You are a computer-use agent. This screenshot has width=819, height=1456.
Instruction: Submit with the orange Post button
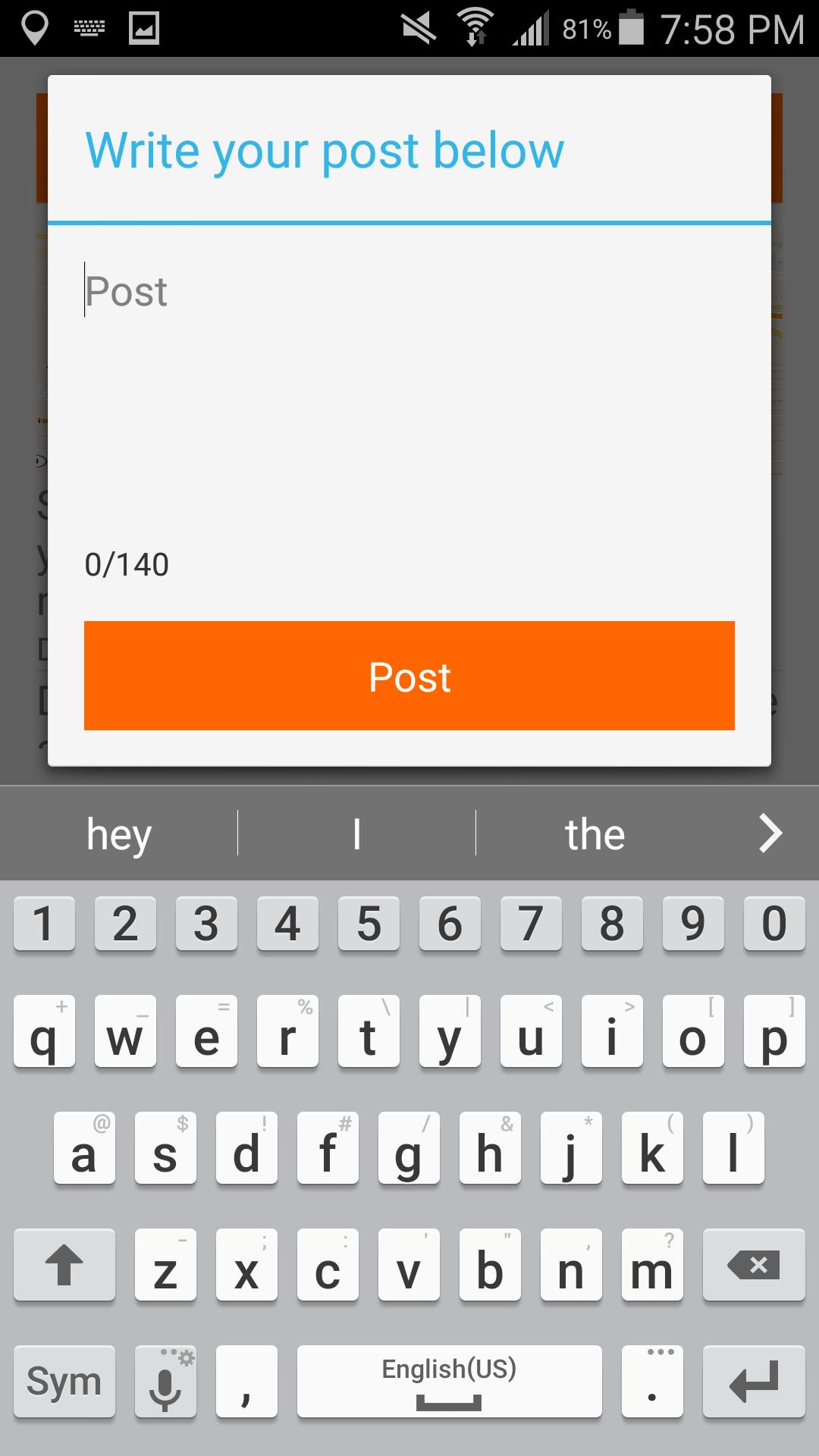point(409,676)
